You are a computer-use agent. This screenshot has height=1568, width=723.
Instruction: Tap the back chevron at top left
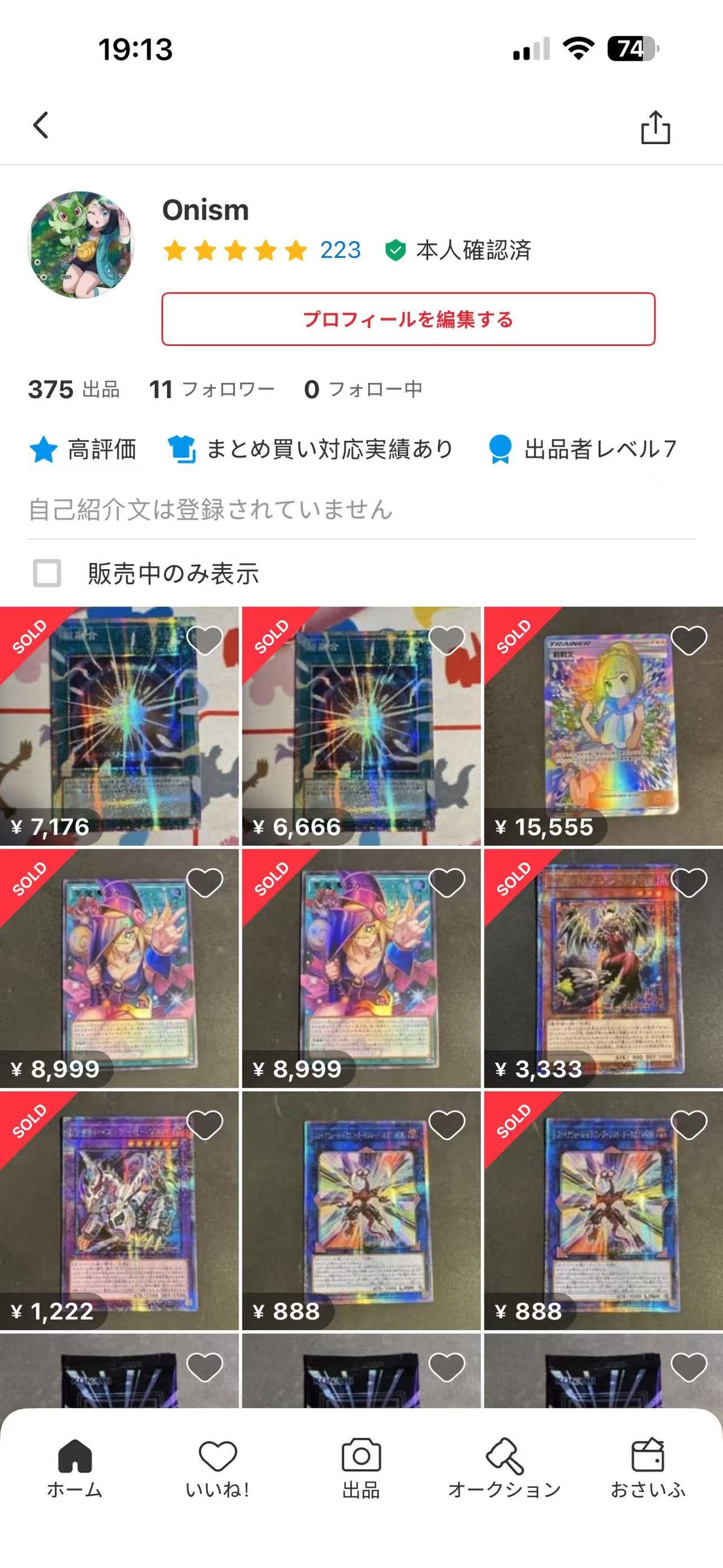point(40,124)
